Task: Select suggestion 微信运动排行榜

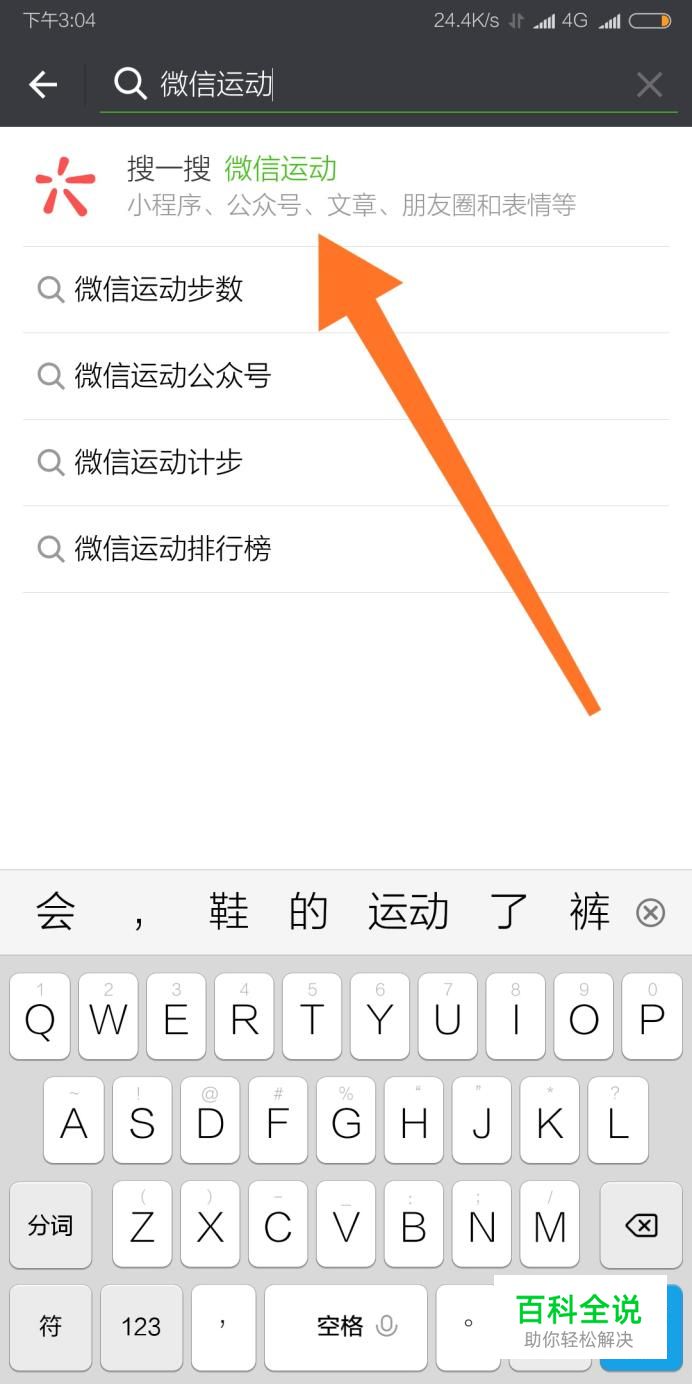Action: point(173,549)
